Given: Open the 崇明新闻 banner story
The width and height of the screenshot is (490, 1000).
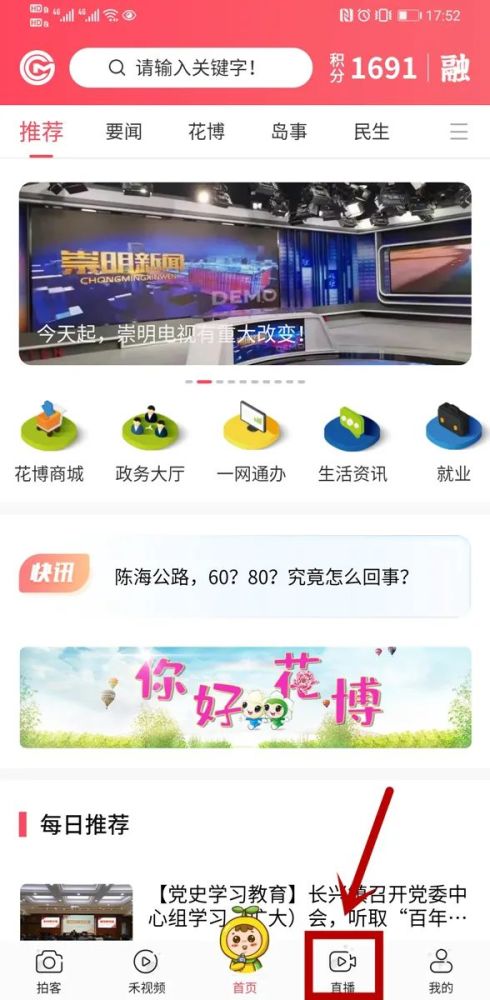Looking at the screenshot, I should pos(245,273).
